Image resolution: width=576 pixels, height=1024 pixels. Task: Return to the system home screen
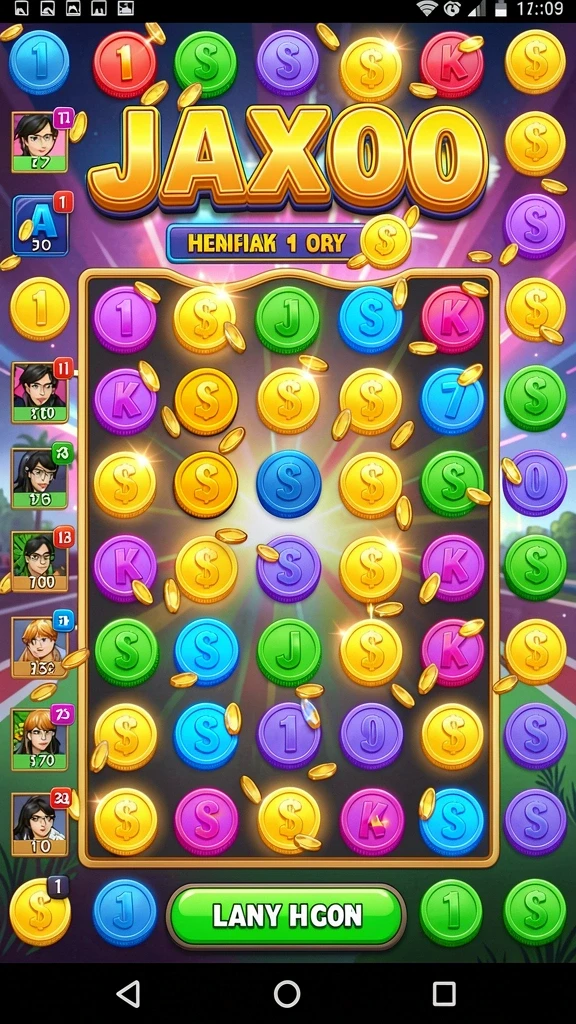(x=287, y=994)
